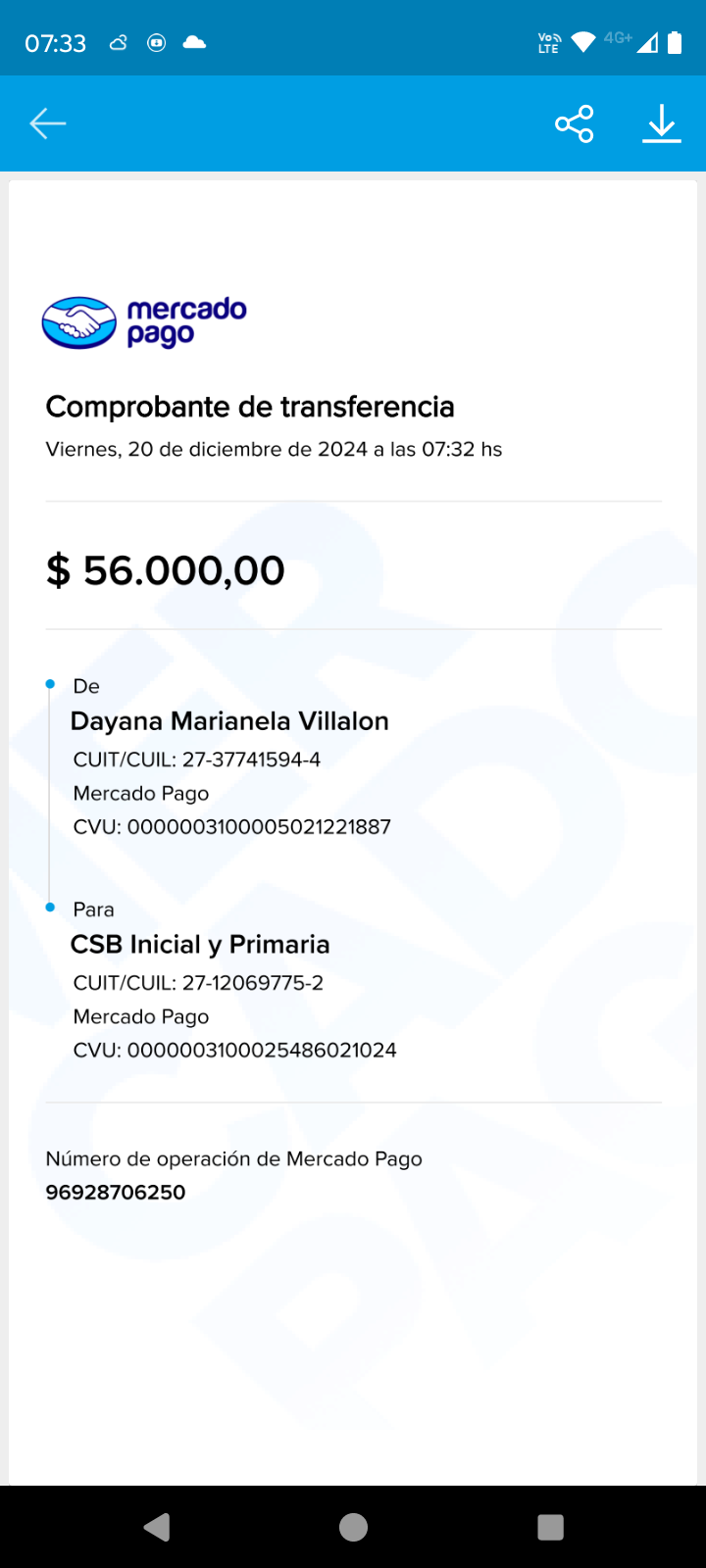Open the recent apps view
This screenshot has height=1568, width=706.
tap(551, 1527)
